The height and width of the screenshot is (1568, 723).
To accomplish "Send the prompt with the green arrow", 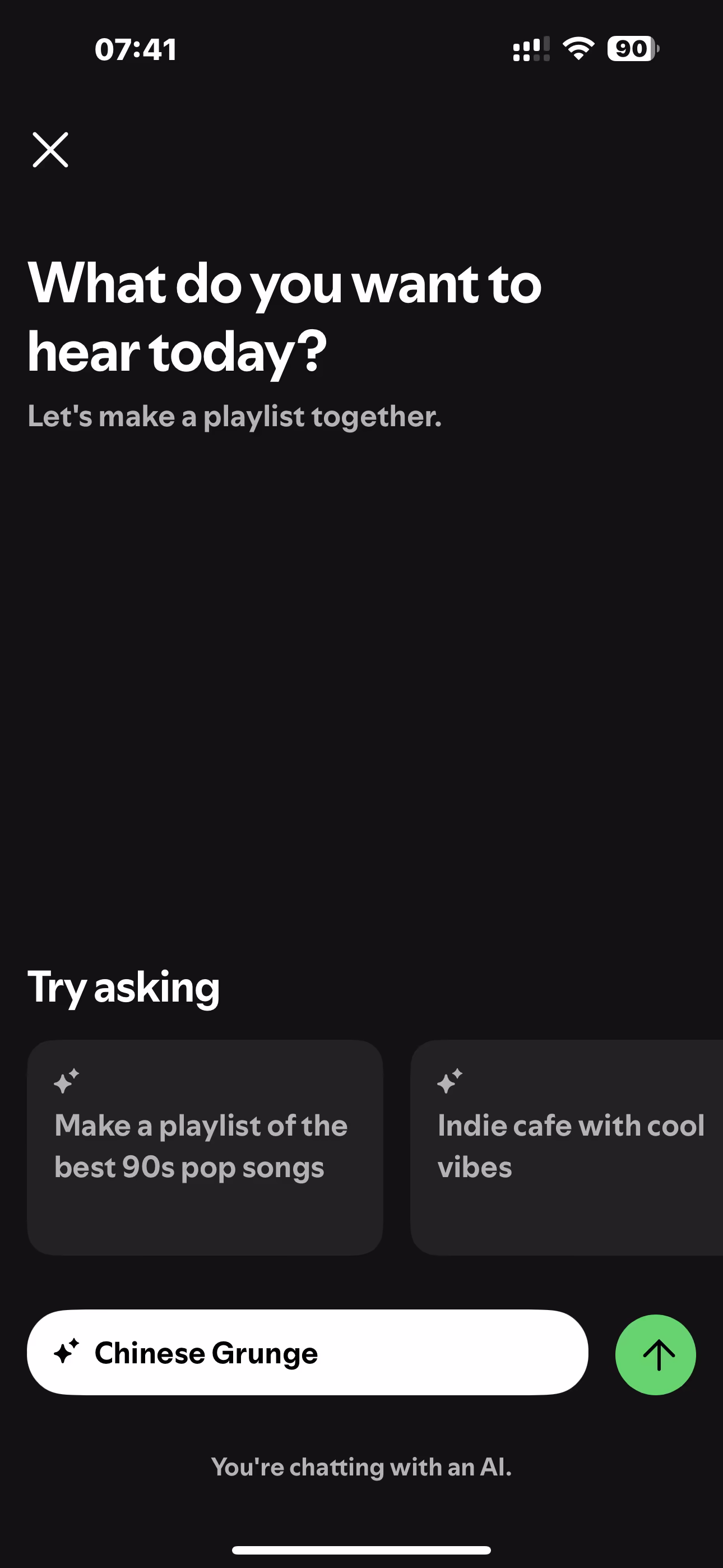I will pos(655,1354).
